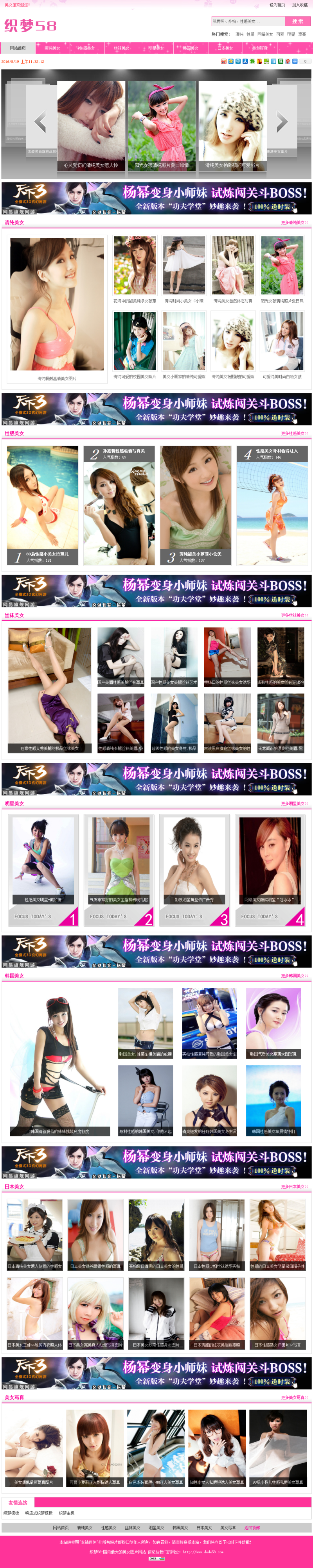Screen dimensions: 313x1568
Task: Open 更多清纯美女 more link
Action: (294, 223)
